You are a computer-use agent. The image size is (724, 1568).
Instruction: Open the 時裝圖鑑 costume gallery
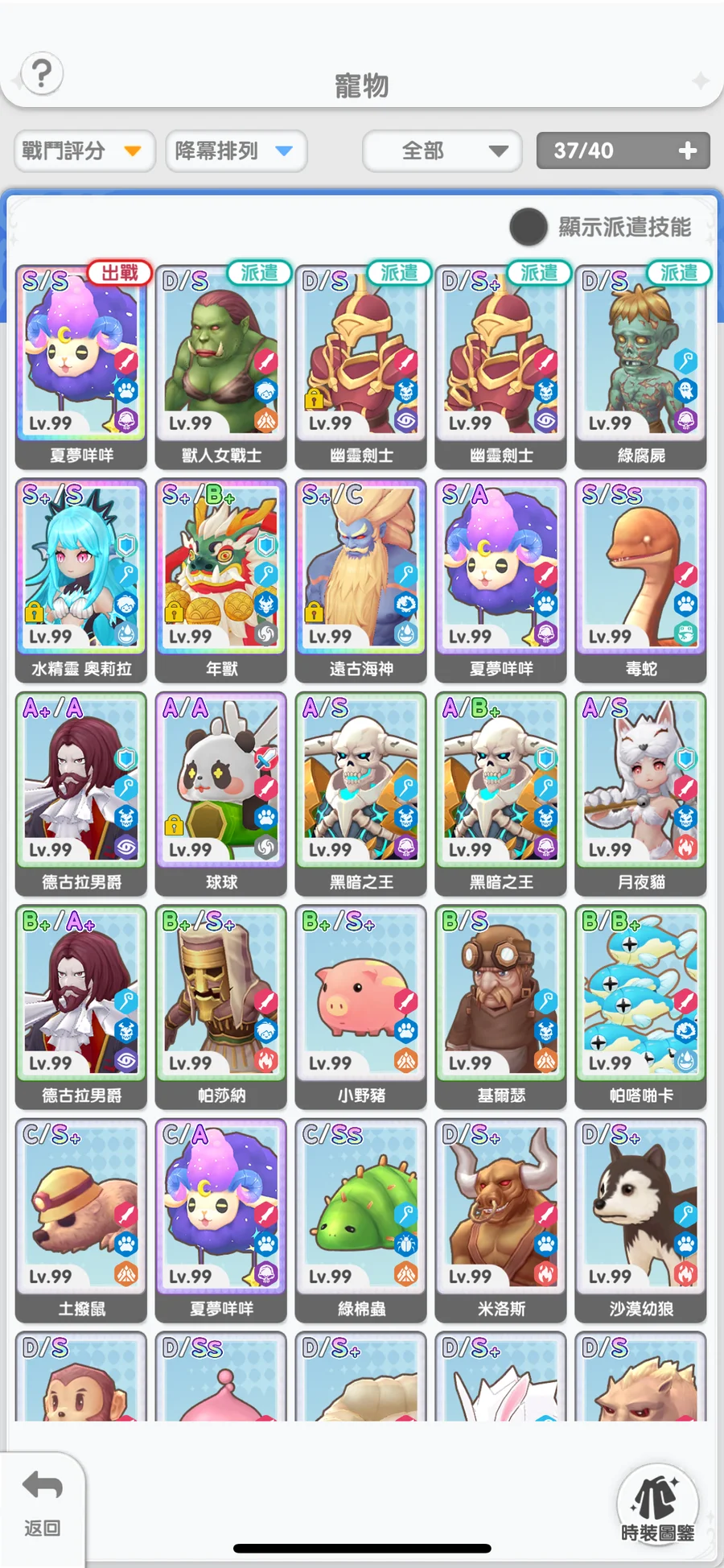click(x=657, y=1507)
